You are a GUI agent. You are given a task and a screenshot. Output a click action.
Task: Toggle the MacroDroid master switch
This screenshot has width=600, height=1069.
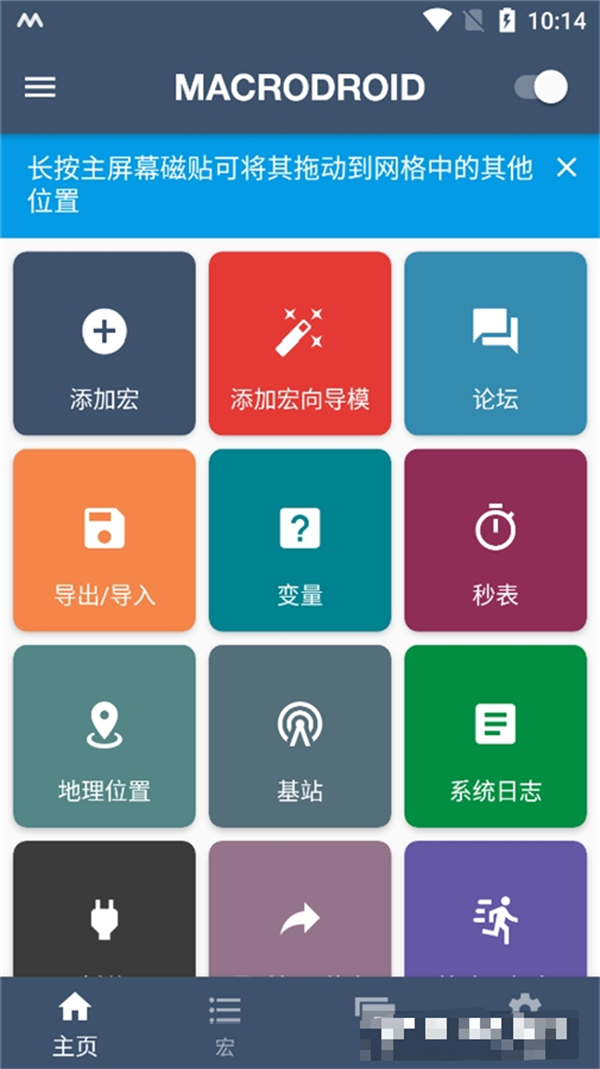pyautogui.click(x=541, y=87)
